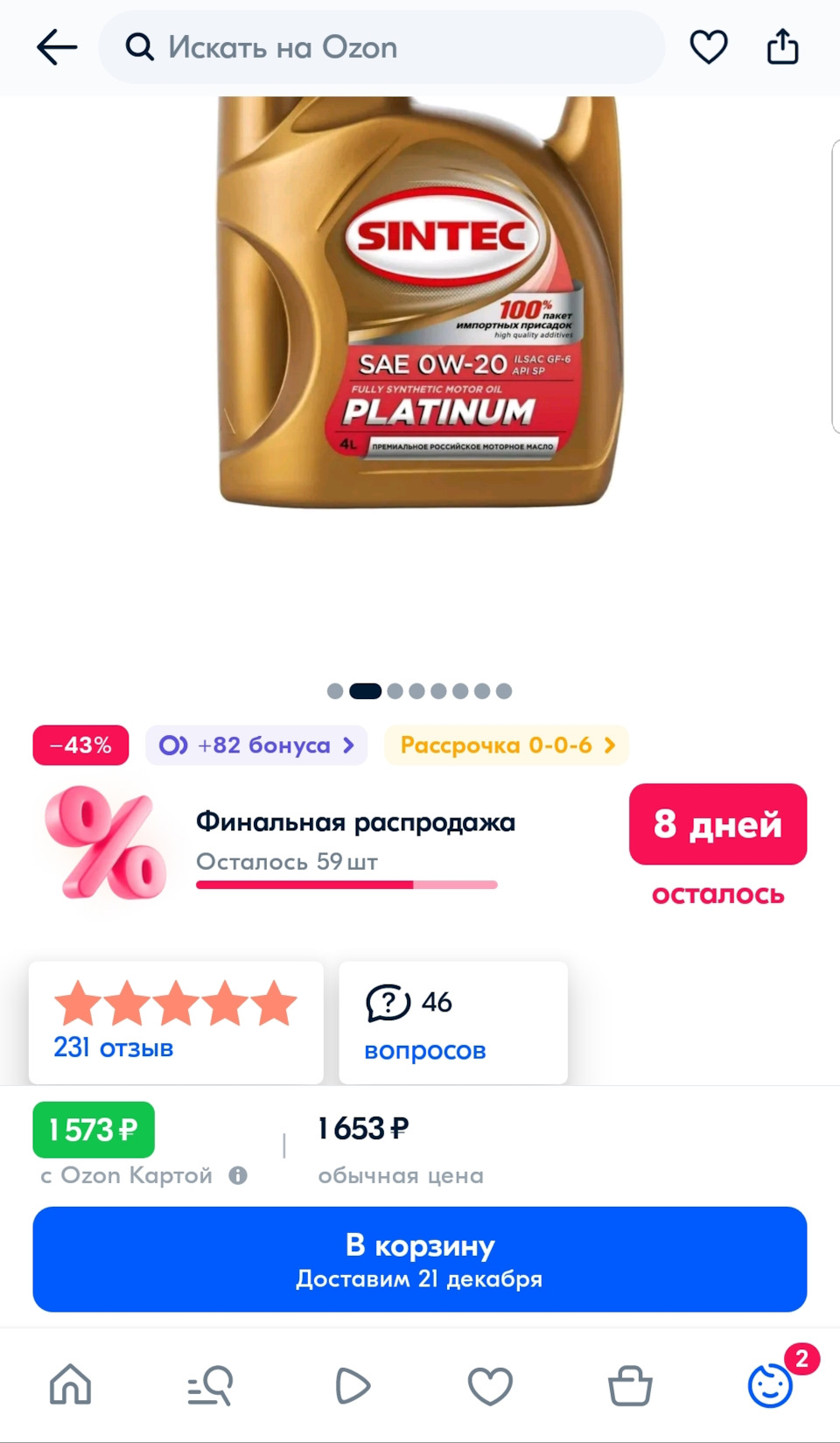This screenshot has width=840, height=1443.
Task: Add product to favorites with heart icon
Action: (709, 47)
